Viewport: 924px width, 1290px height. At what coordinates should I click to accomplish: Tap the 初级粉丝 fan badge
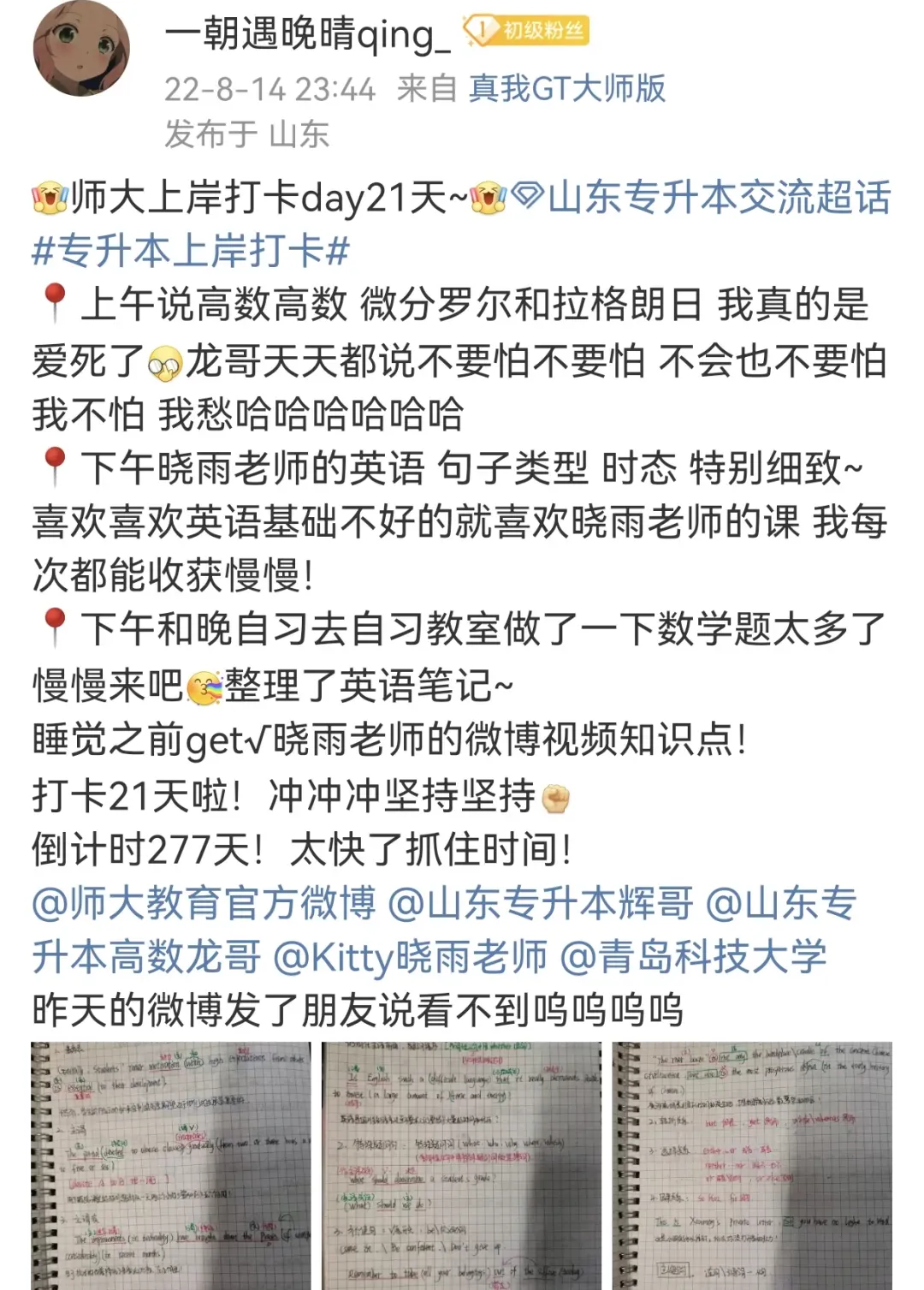click(x=525, y=32)
